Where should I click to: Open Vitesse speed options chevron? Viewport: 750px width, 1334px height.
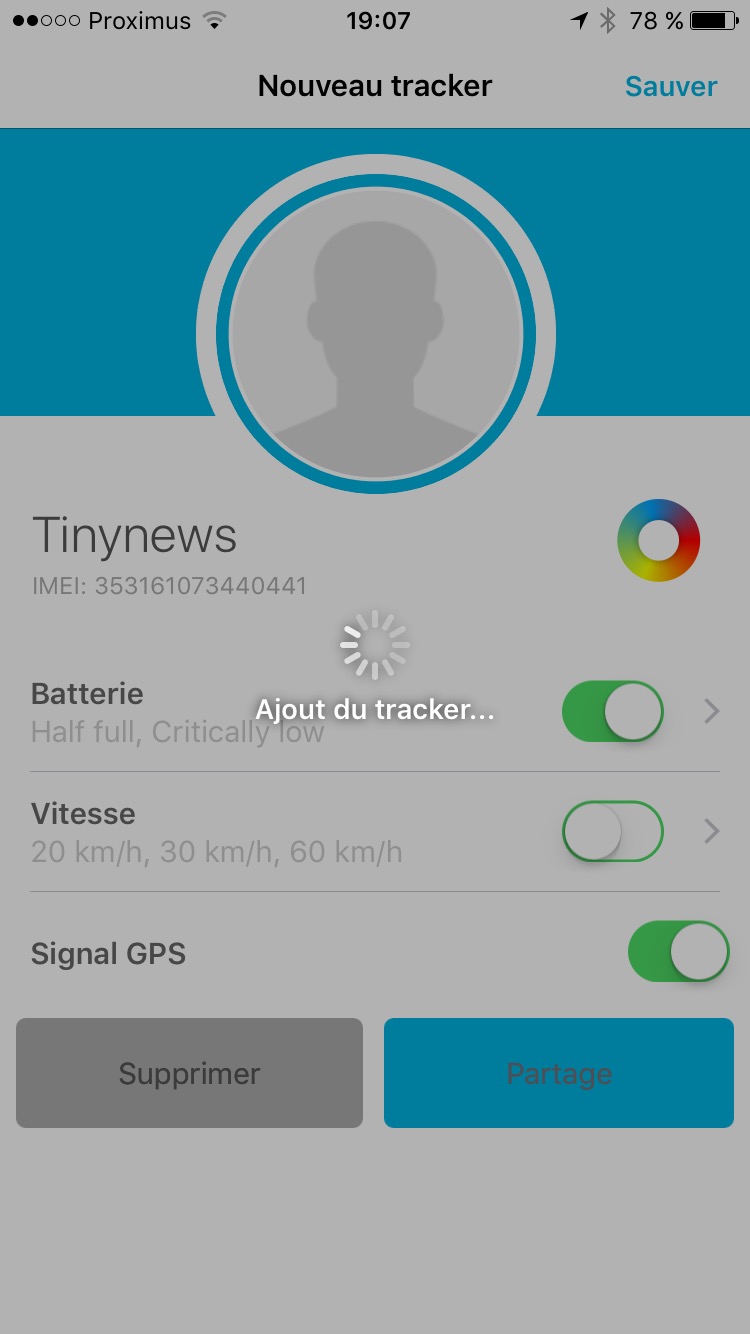(711, 831)
